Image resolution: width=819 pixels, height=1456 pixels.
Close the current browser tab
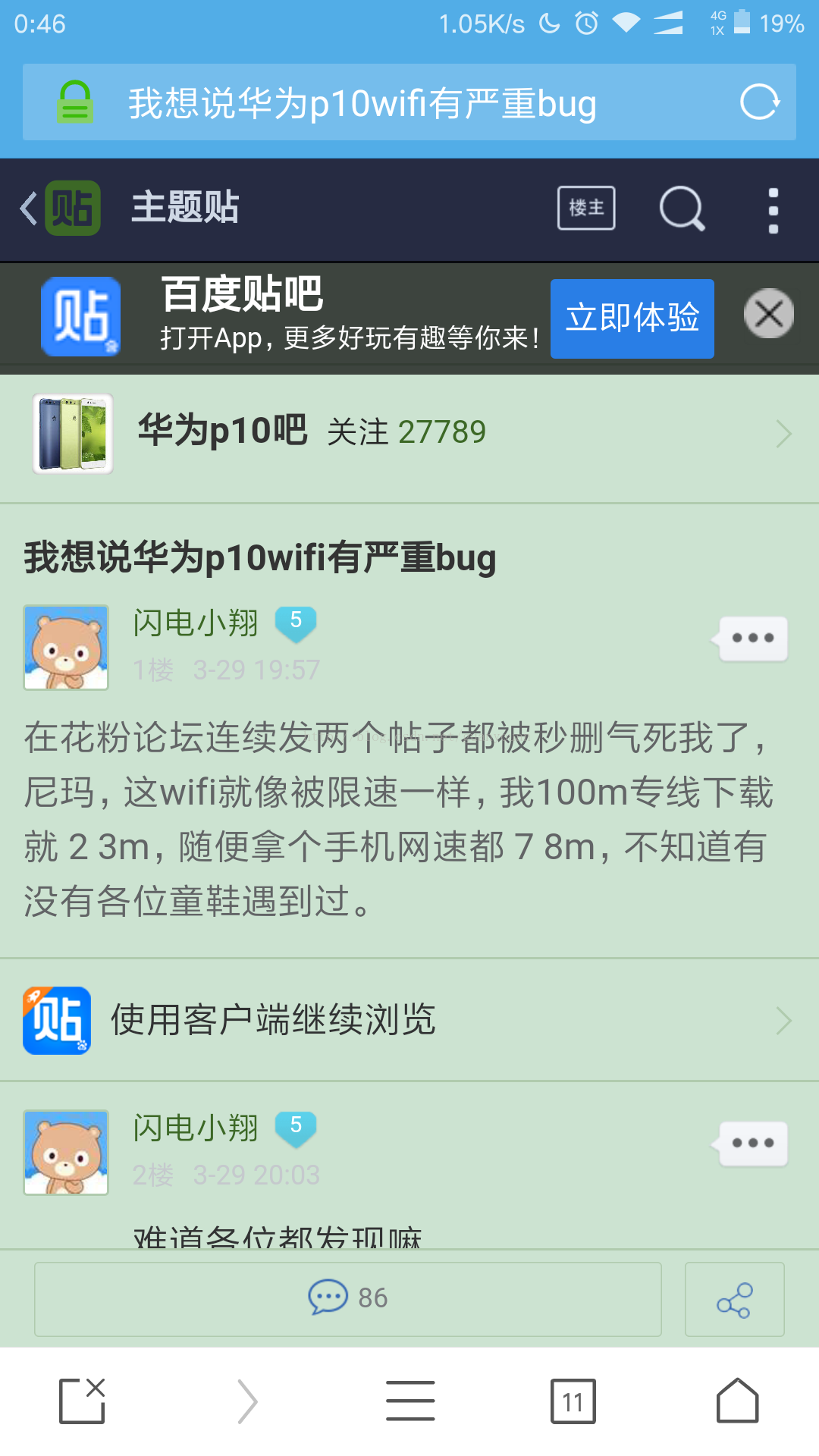click(x=82, y=1401)
